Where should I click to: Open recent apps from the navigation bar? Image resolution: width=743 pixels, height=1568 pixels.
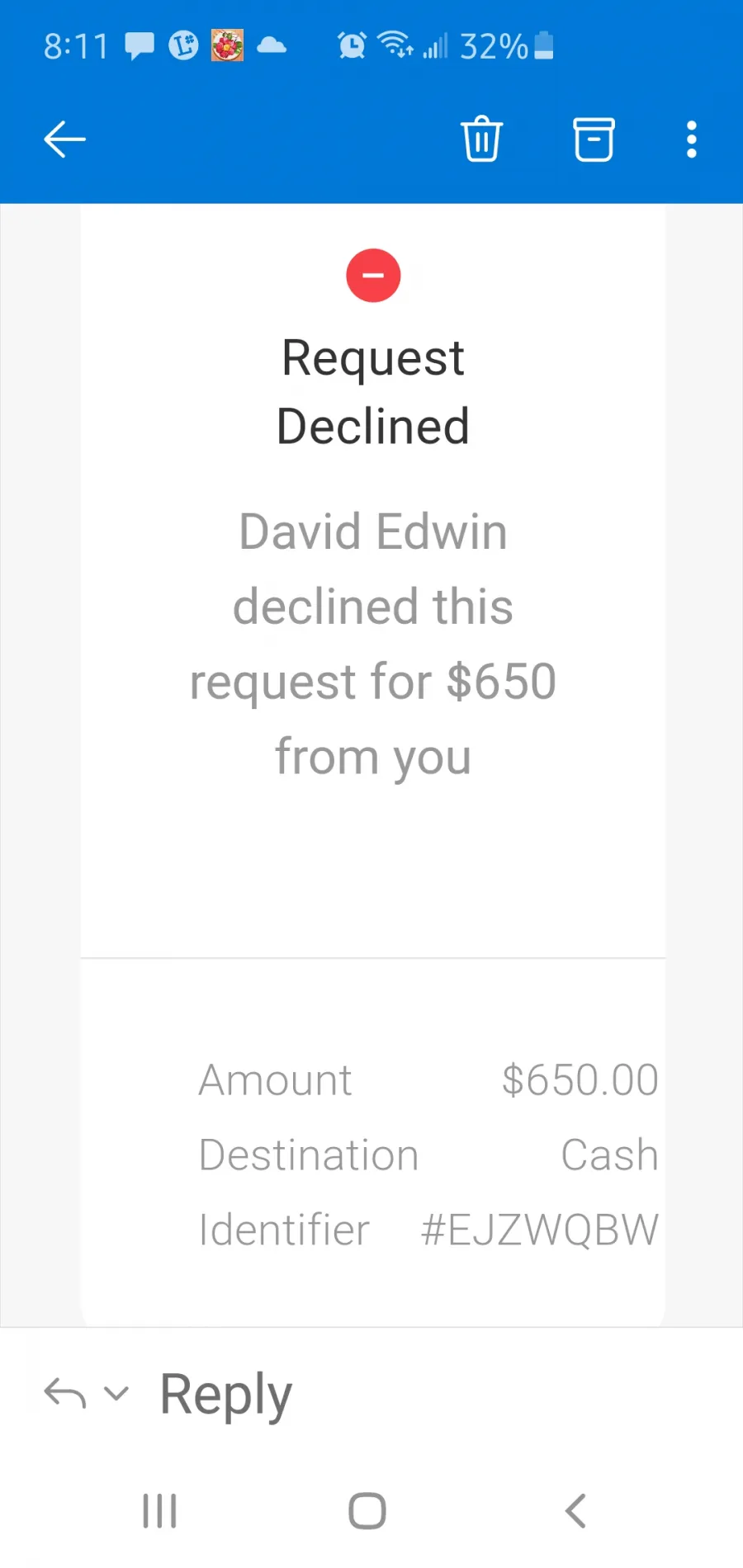[159, 1511]
